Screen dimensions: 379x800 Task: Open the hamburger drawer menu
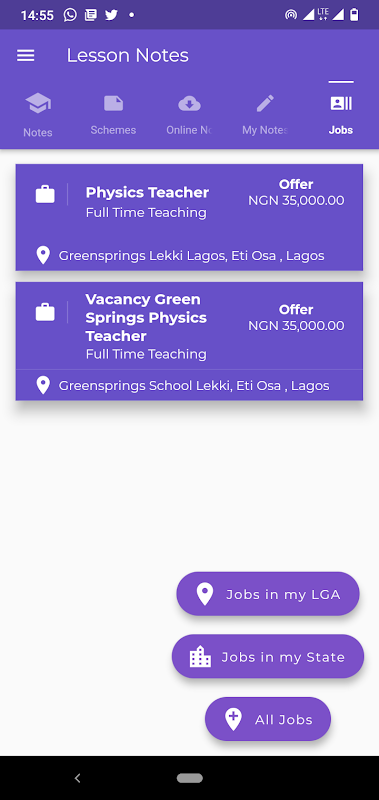[x=26, y=55]
